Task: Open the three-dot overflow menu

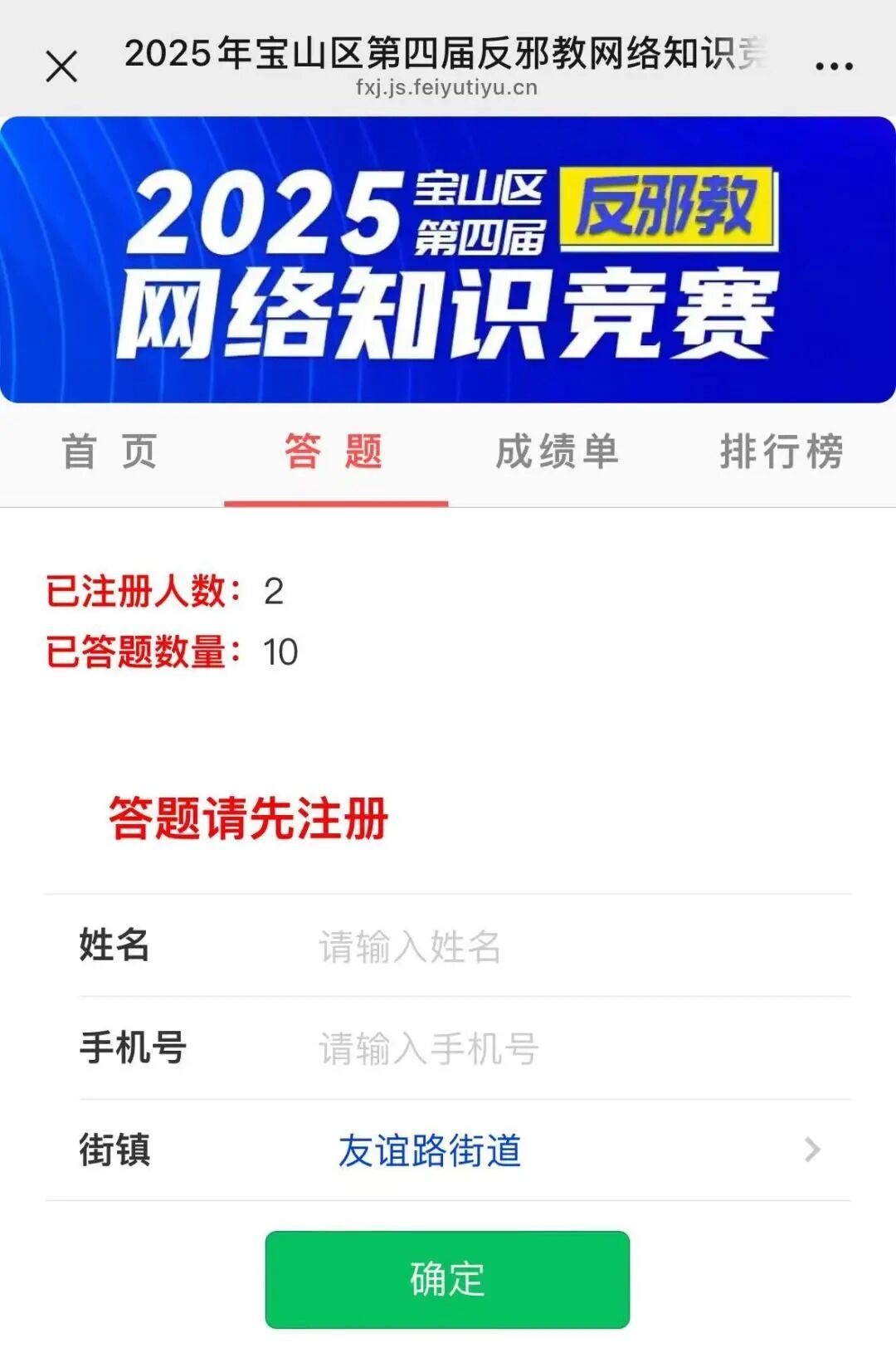Action: pos(834,66)
